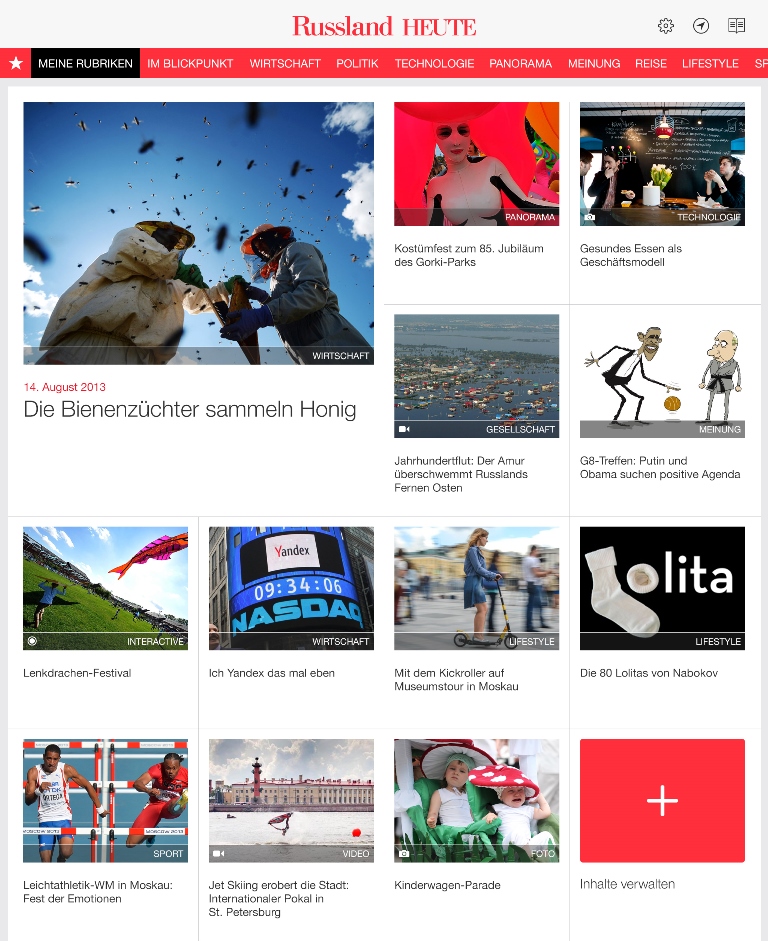This screenshot has height=941, width=768.
Task: Open the Reise tab
Action: tap(651, 63)
